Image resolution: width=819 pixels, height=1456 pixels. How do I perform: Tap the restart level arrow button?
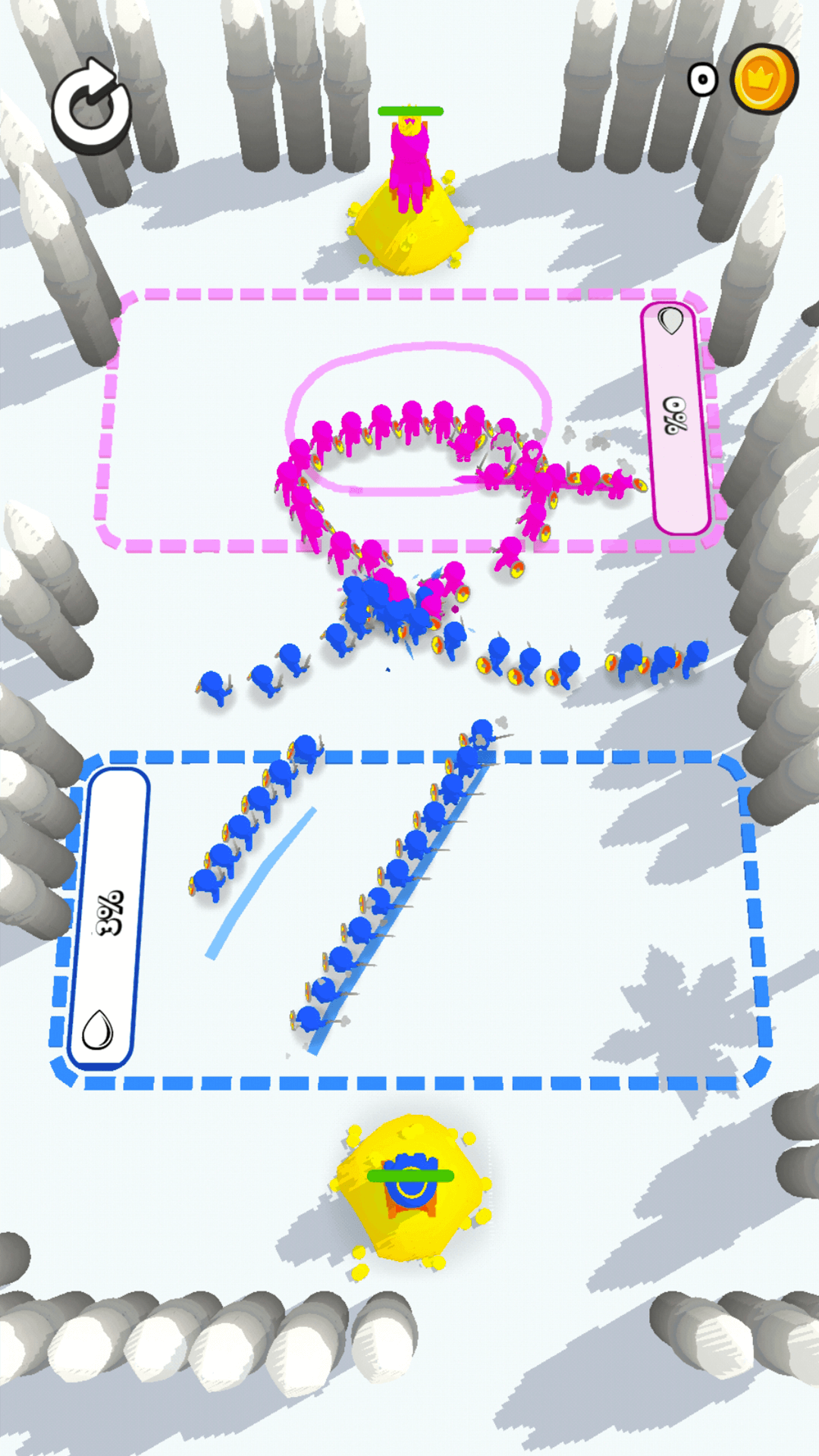pos(92,107)
